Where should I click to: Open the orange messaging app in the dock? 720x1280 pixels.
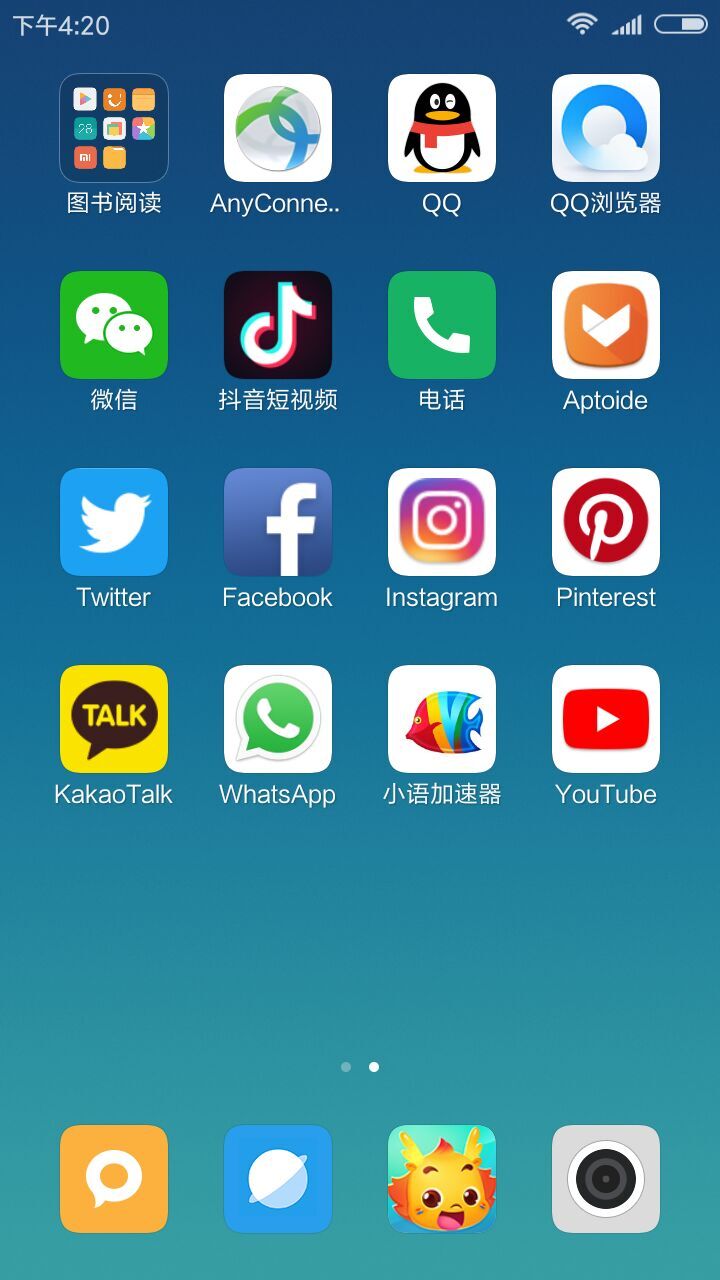[x=114, y=1179]
